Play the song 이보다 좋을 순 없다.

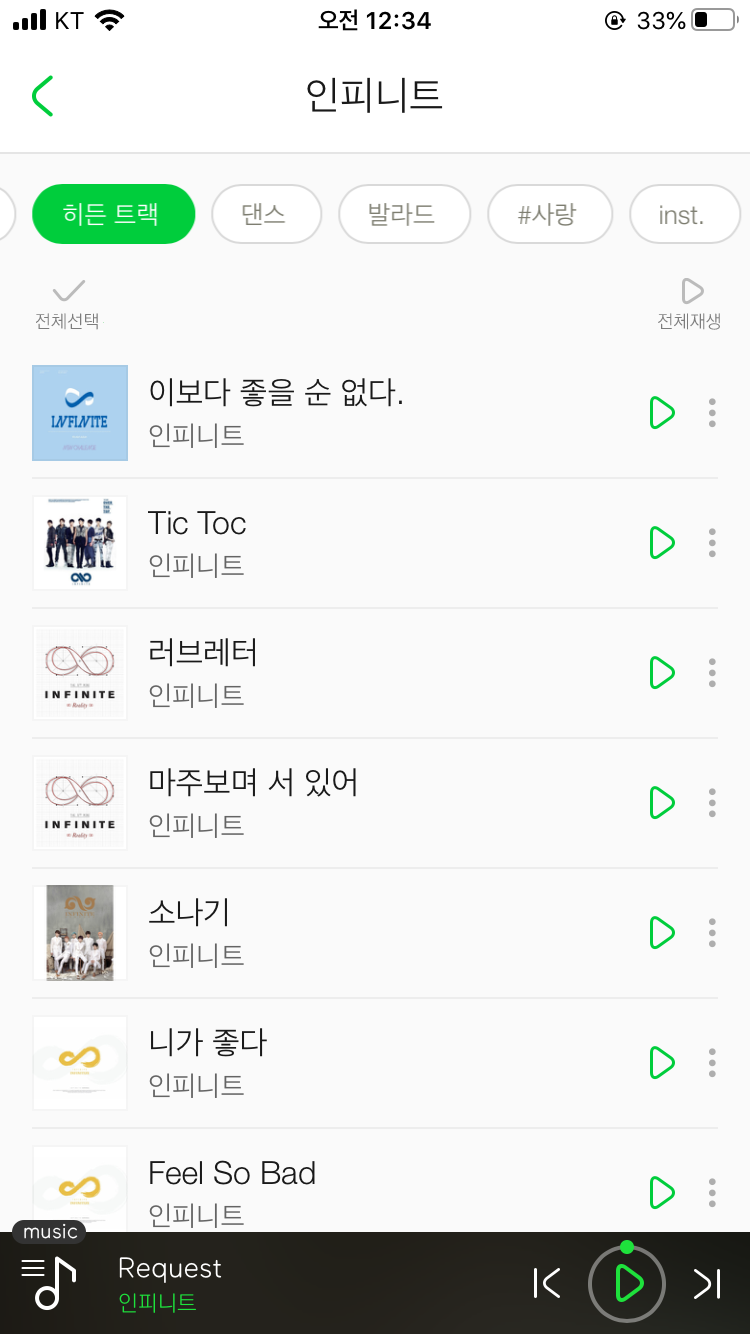(x=661, y=413)
